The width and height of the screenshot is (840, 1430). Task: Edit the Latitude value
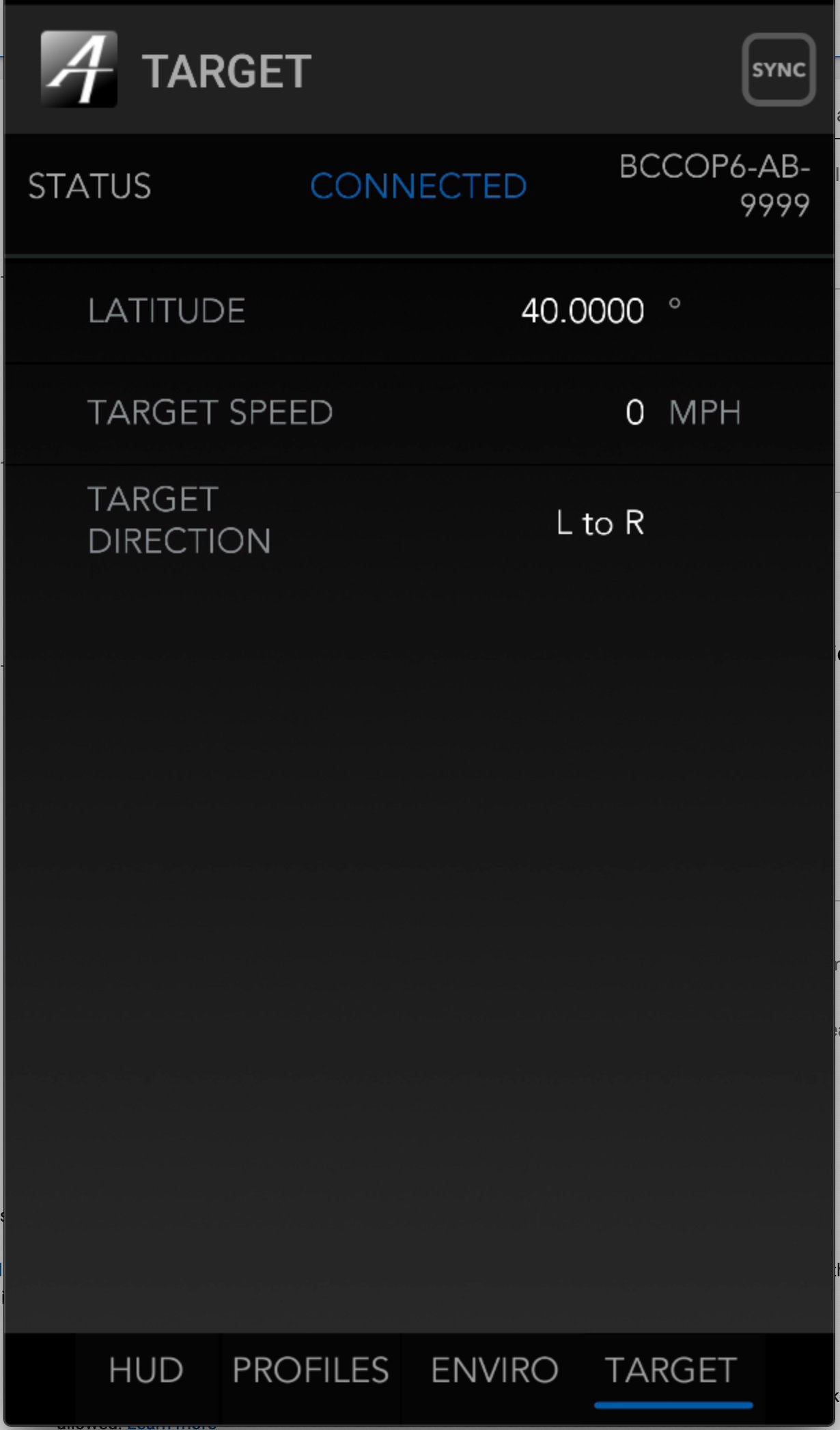point(582,311)
